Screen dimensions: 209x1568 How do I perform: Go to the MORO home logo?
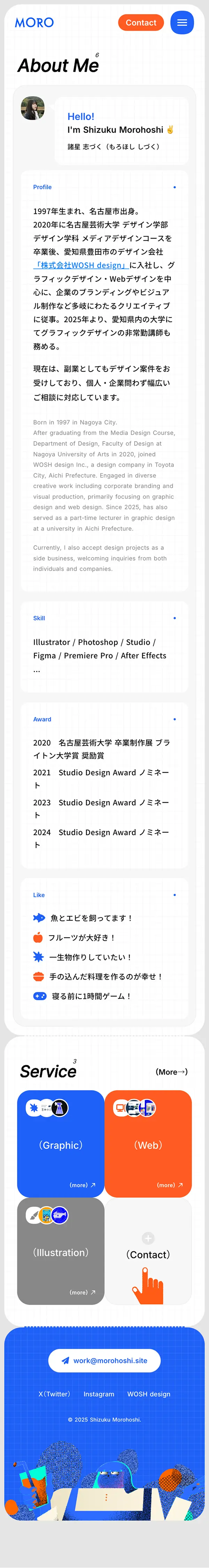click(x=34, y=23)
